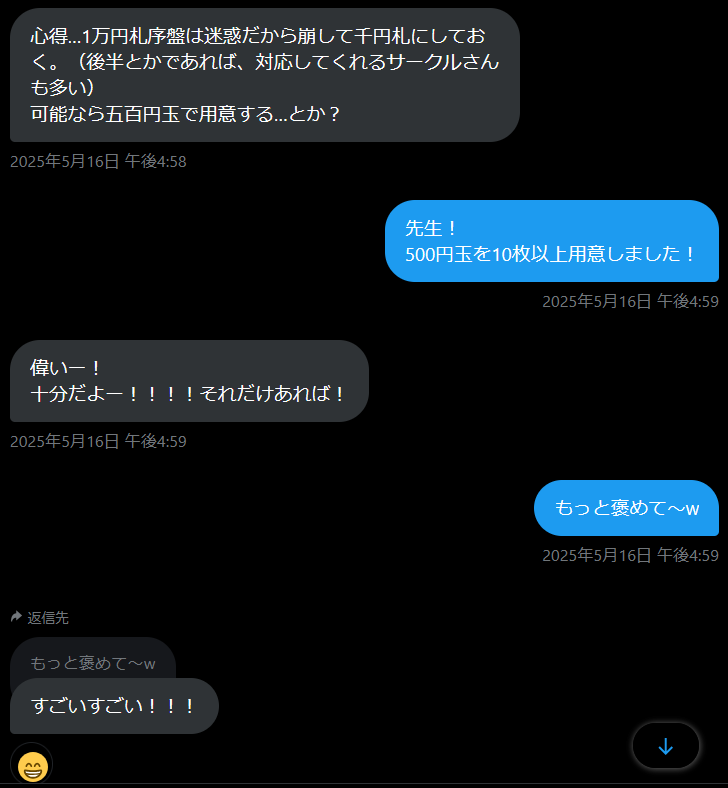Open the quoted もっと褒めて〜w reply preview
Image resolution: width=728 pixels, height=788 pixels.
93,660
